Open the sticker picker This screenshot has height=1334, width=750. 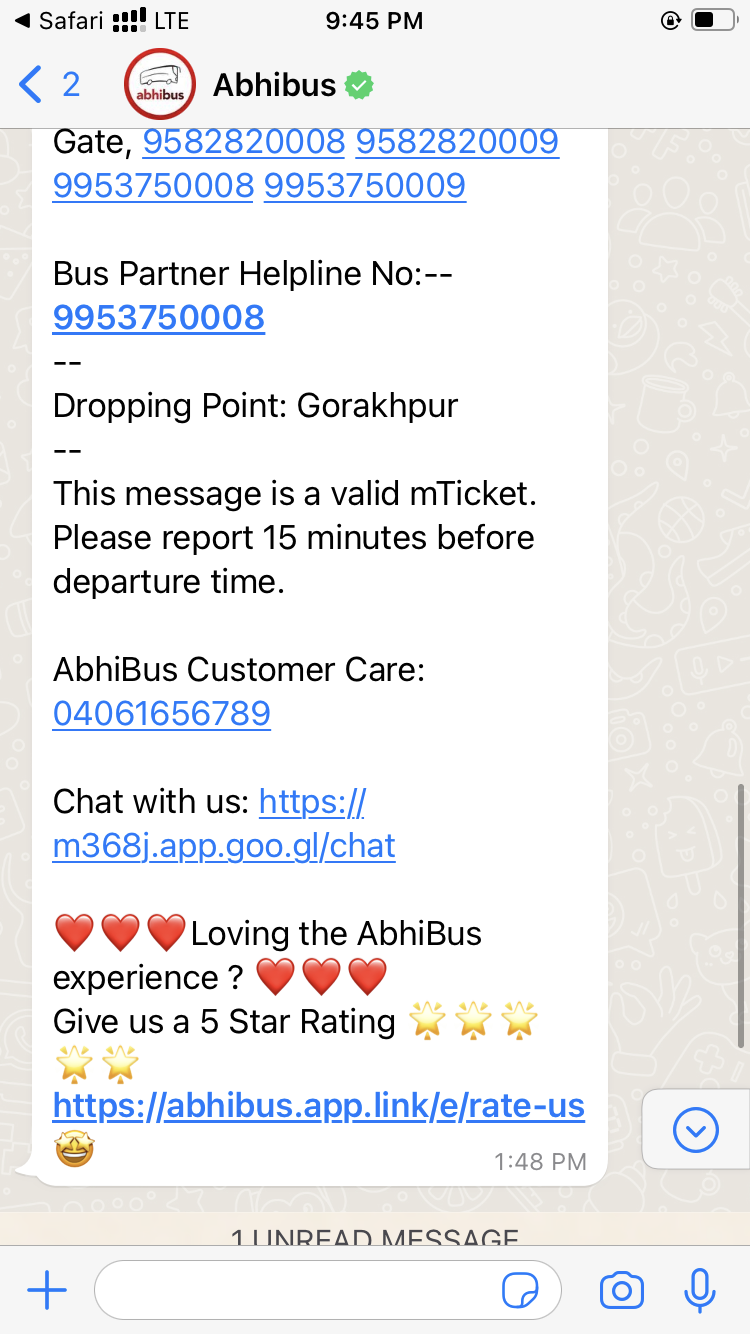click(520, 1291)
